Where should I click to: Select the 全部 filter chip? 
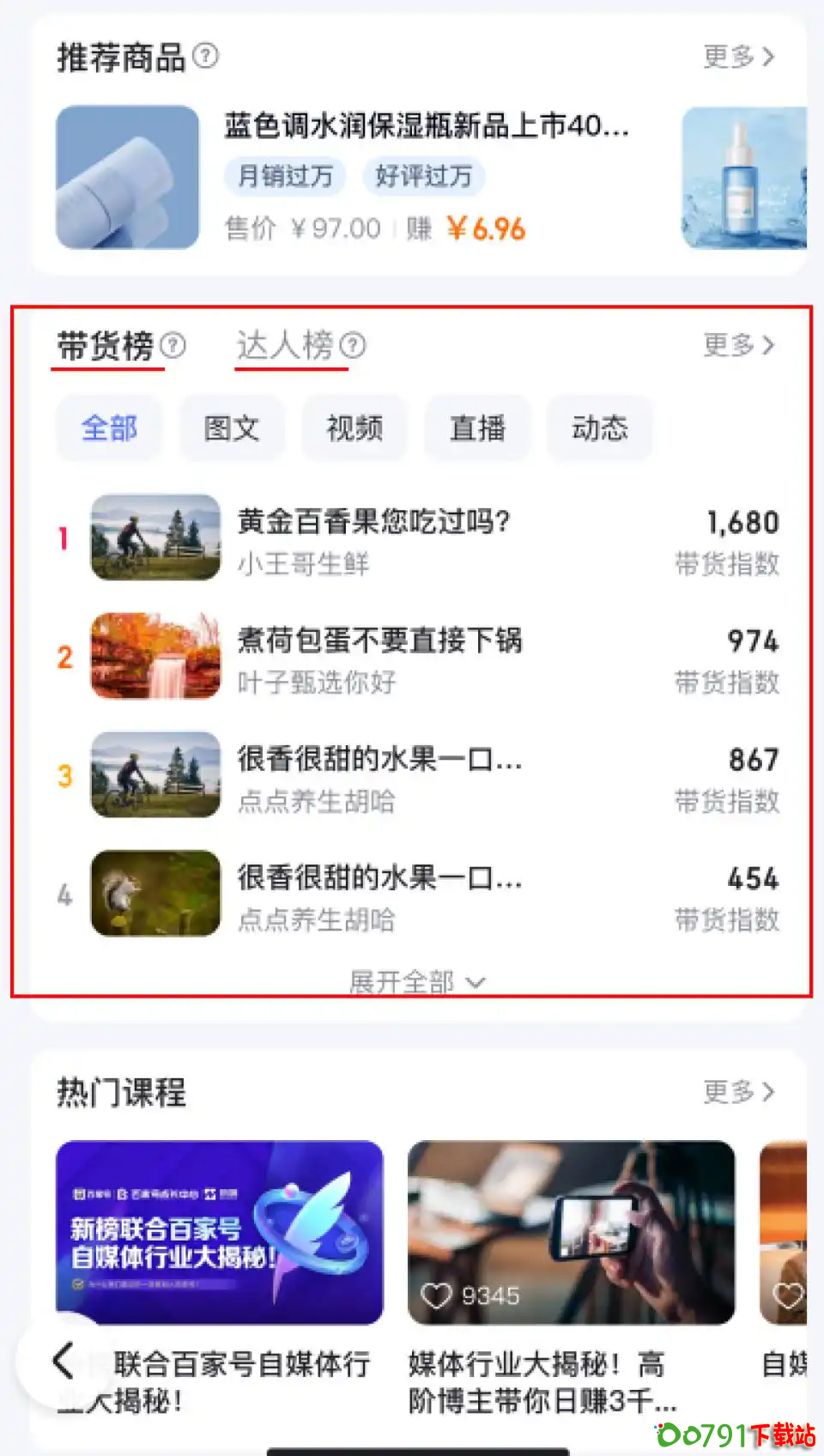tap(109, 428)
